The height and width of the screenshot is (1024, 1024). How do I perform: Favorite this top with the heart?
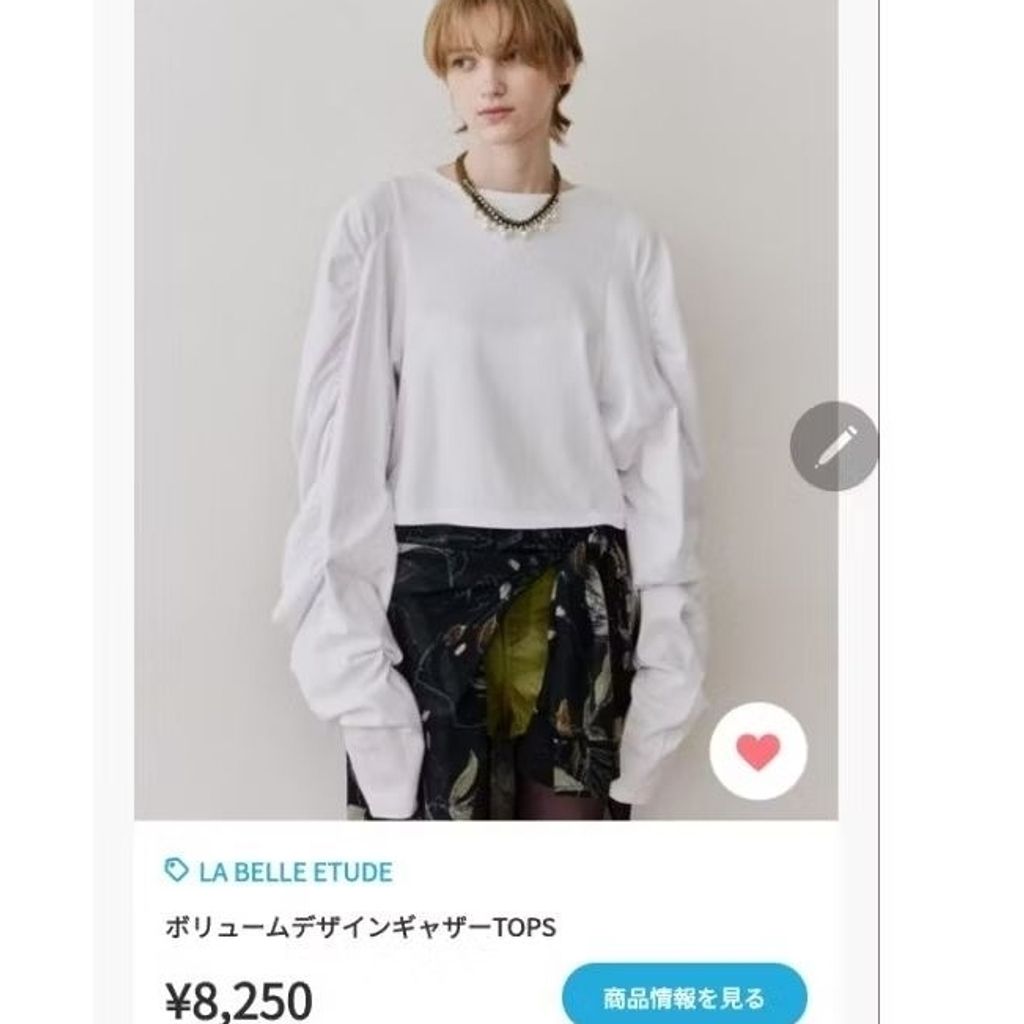(x=758, y=750)
